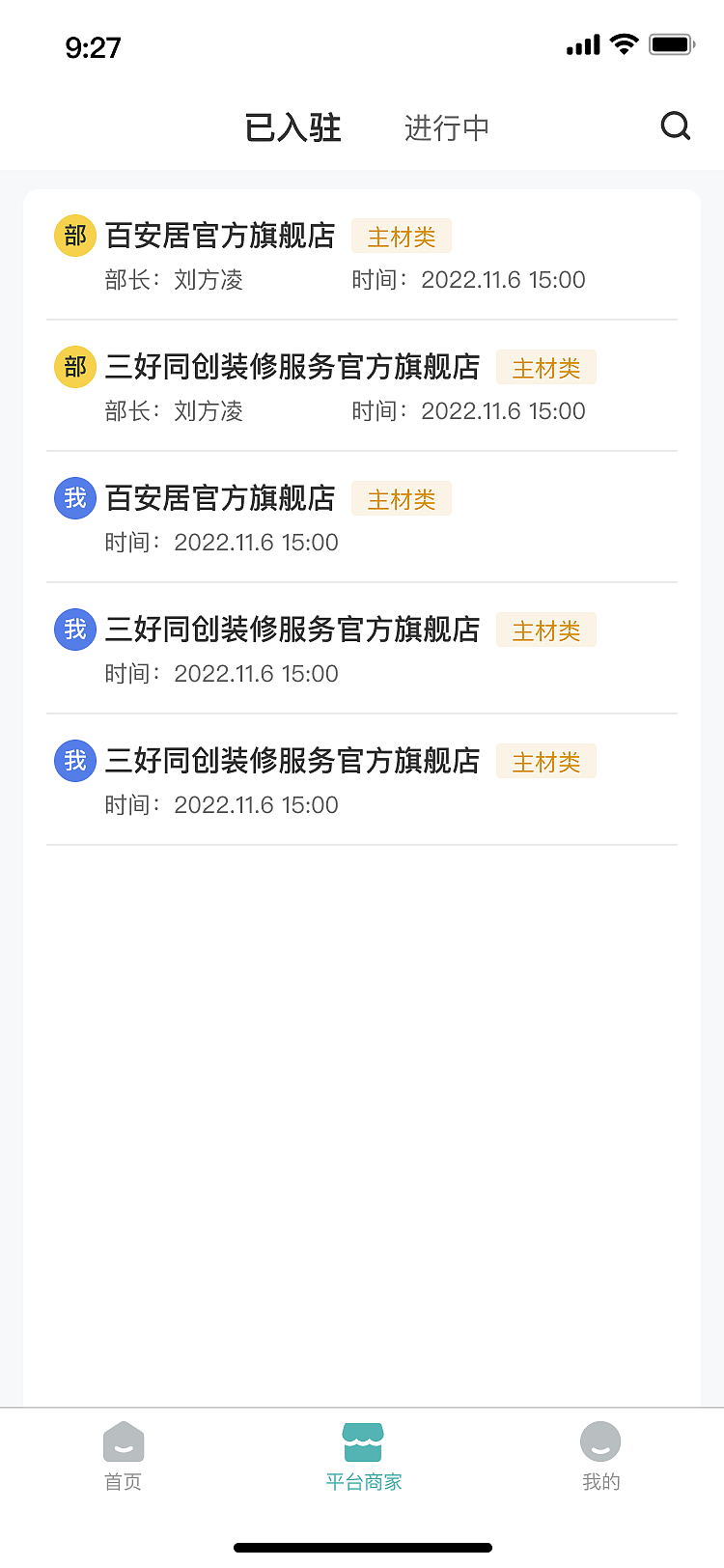Image resolution: width=724 pixels, height=1568 pixels.
Task: Tap the 我 badge on the last list entry
Action: click(74, 761)
